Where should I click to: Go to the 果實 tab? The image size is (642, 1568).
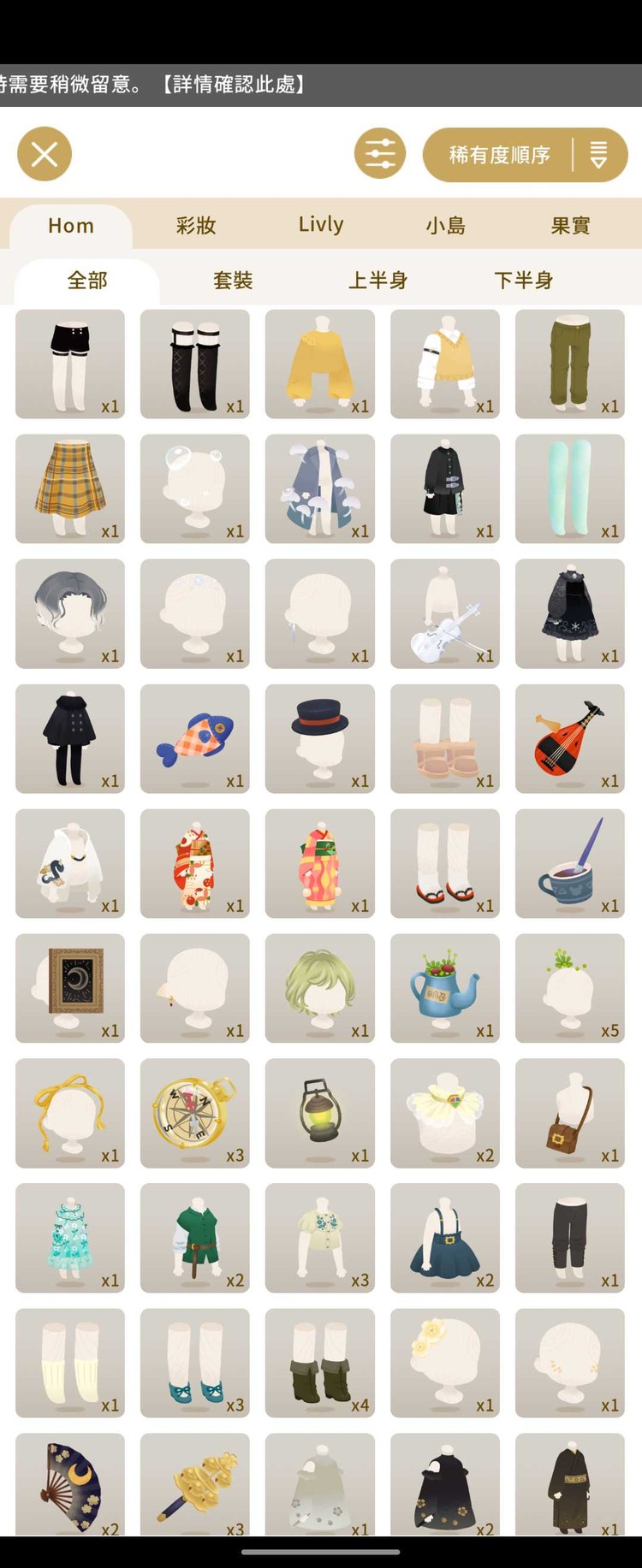571,226
